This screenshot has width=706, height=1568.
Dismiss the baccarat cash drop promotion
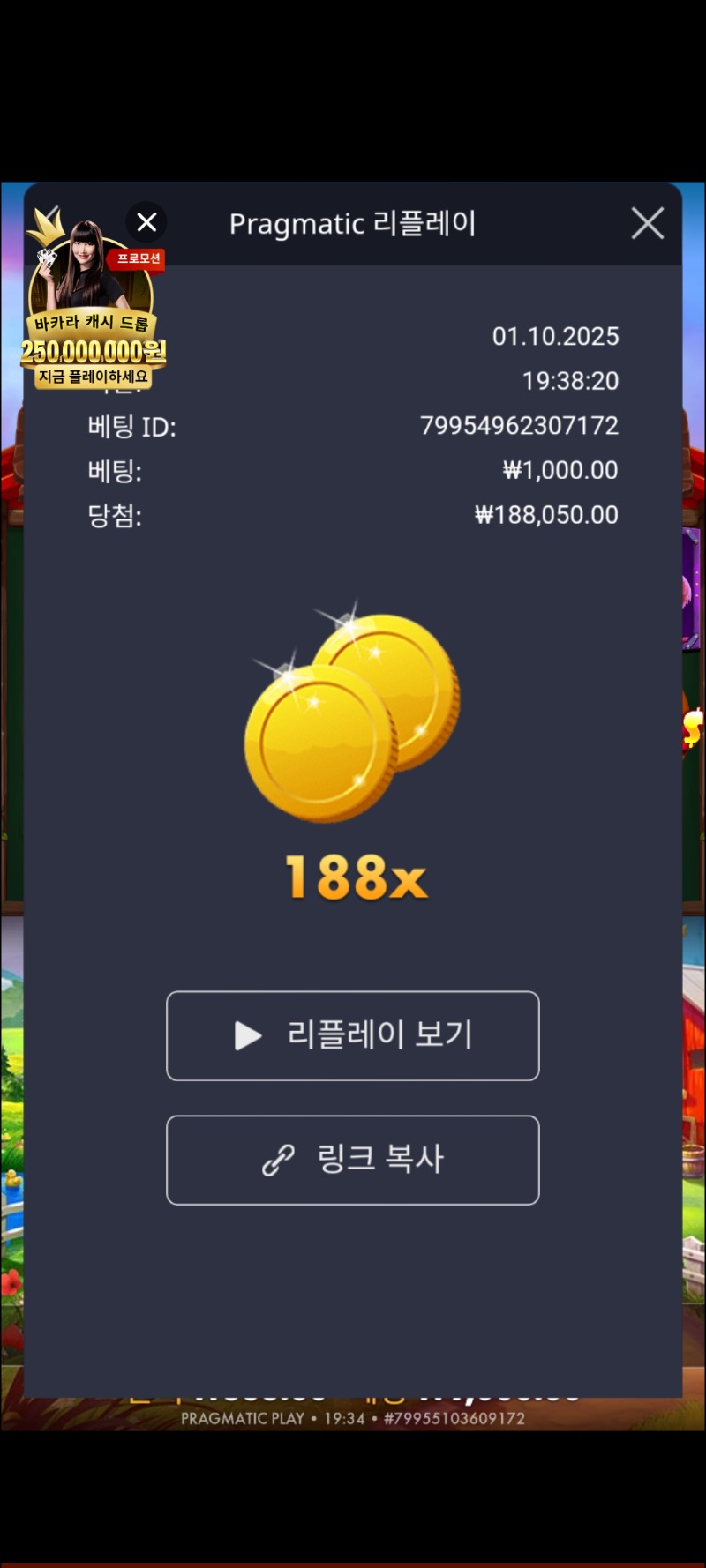coord(146,222)
